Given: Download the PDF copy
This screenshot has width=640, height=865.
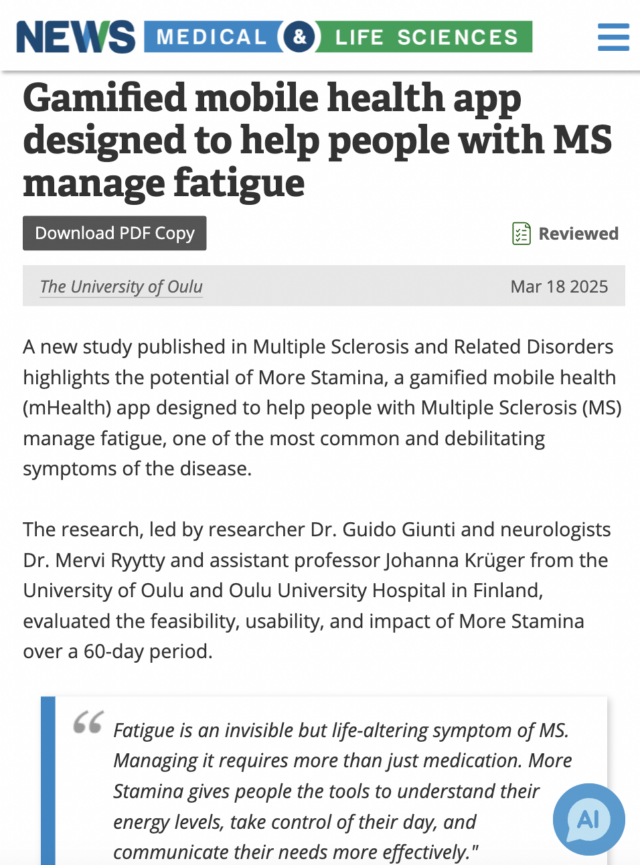Looking at the screenshot, I should [x=115, y=233].
